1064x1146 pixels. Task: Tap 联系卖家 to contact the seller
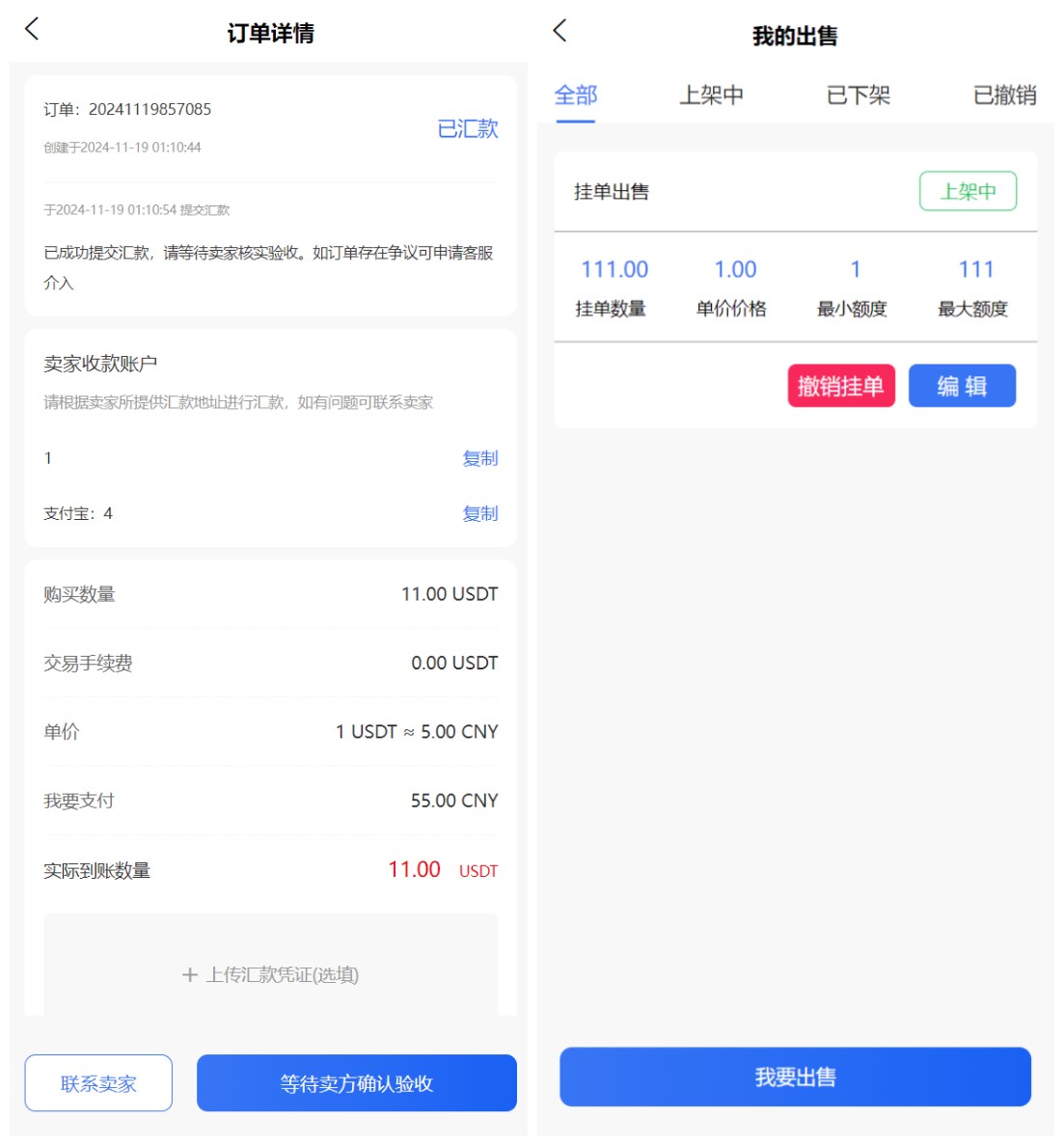98,1083
